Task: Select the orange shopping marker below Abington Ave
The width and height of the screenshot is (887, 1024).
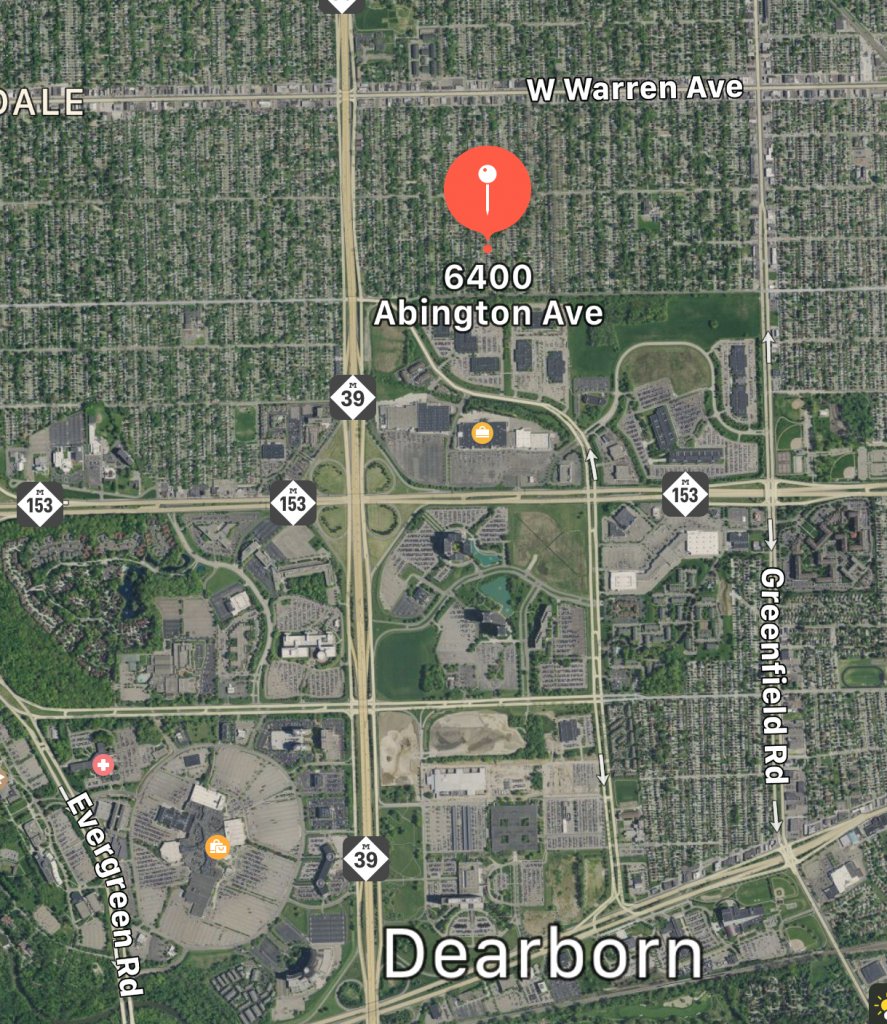Action: pyautogui.click(x=483, y=433)
